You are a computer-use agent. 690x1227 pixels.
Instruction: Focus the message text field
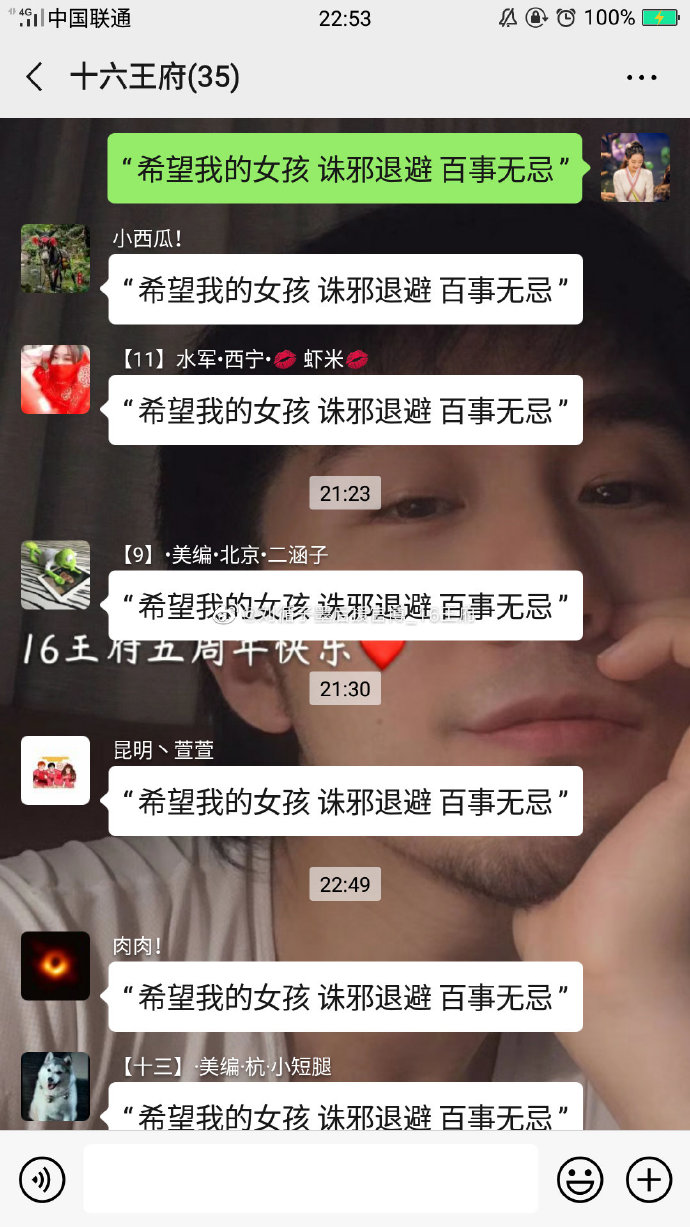(x=310, y=1179)
